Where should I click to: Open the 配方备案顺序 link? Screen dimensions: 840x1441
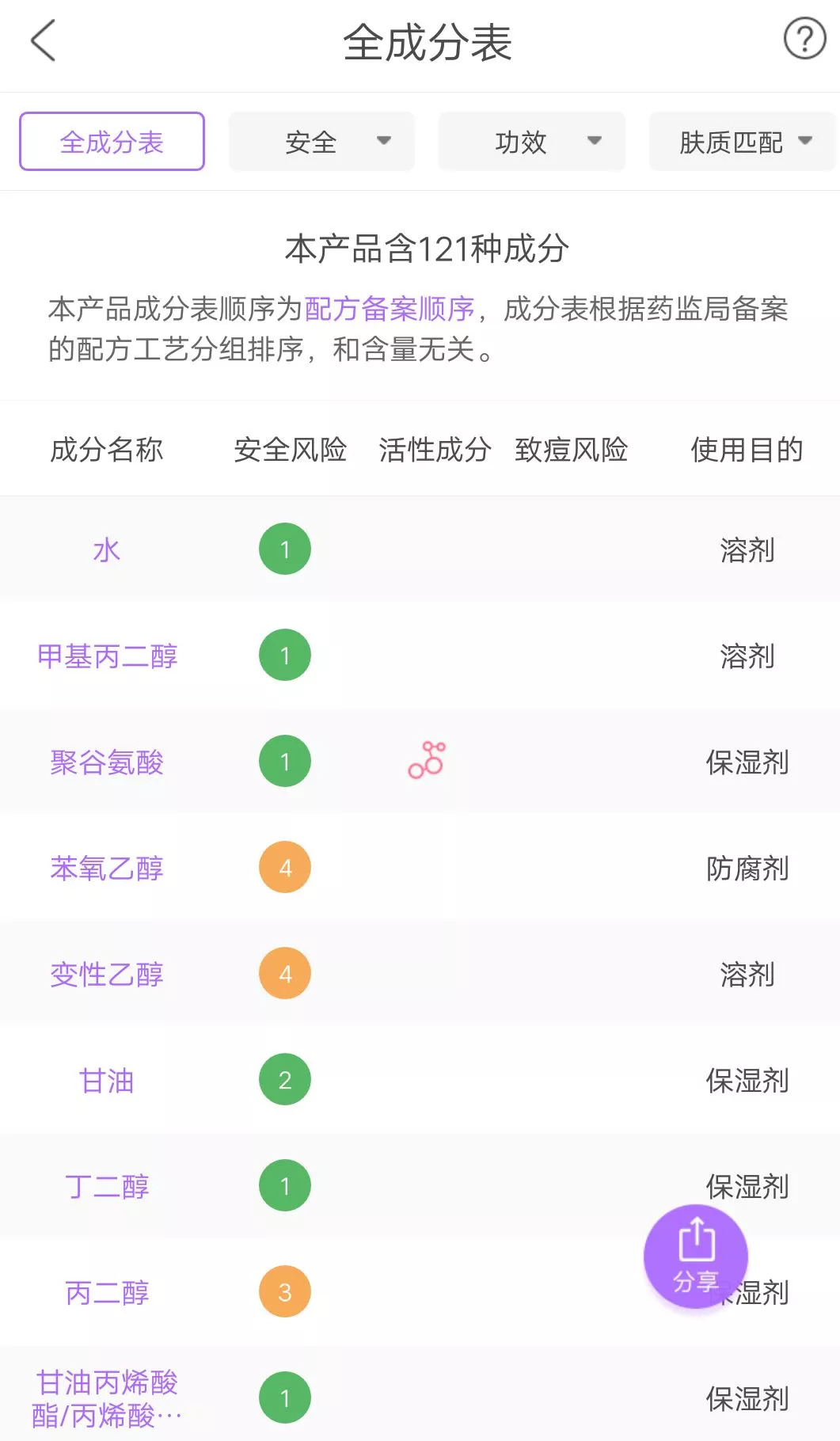point(389,309)
